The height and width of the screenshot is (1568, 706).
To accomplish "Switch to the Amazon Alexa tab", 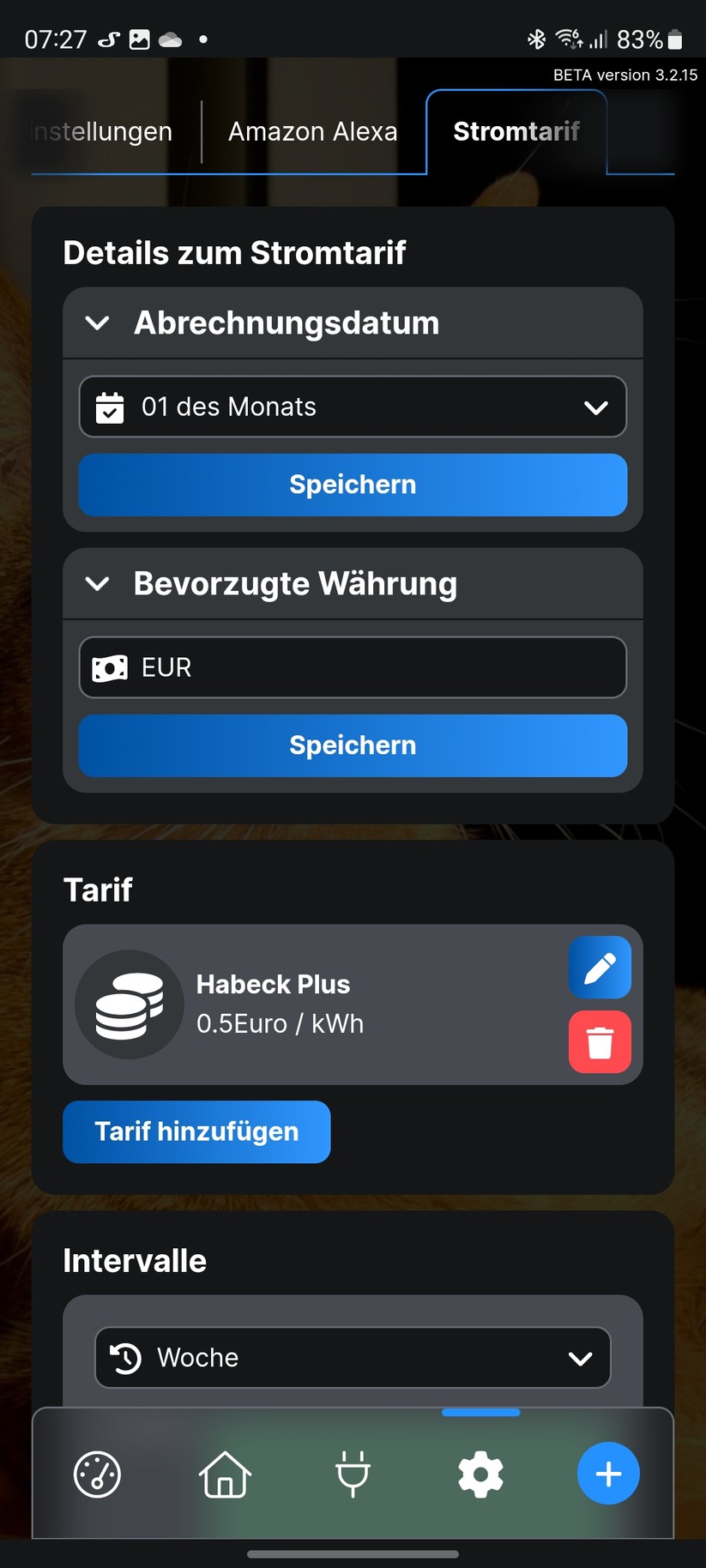I will [x=312, y=131].
